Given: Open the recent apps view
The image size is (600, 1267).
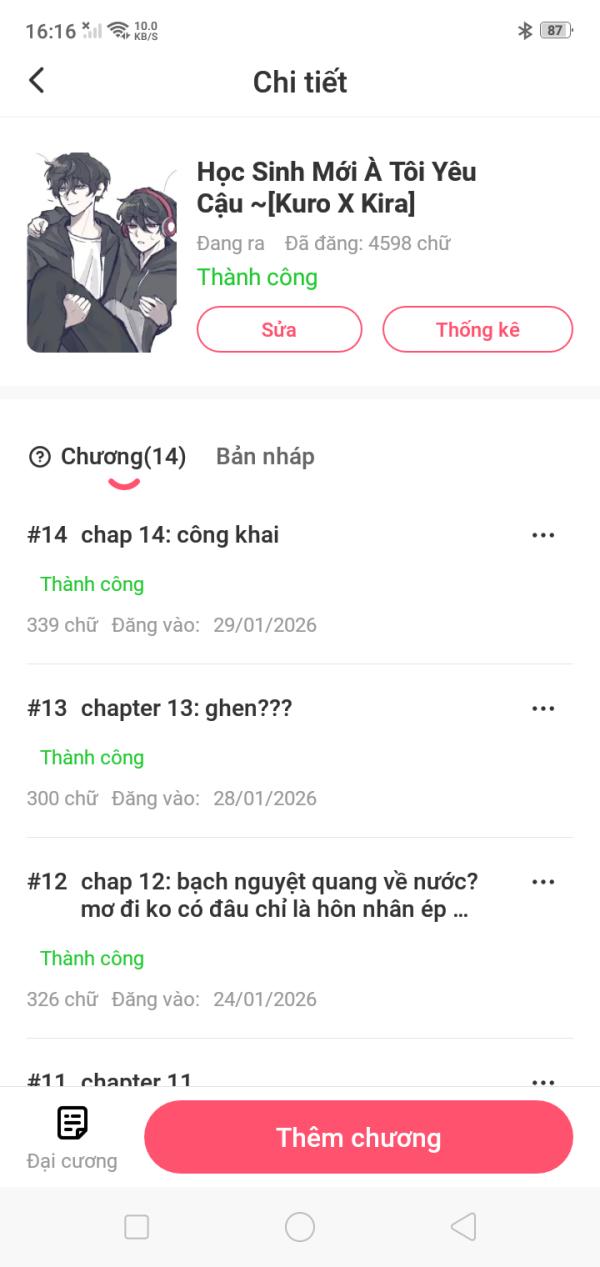Looking at the screenshot, I should (x=137, y=1227).
